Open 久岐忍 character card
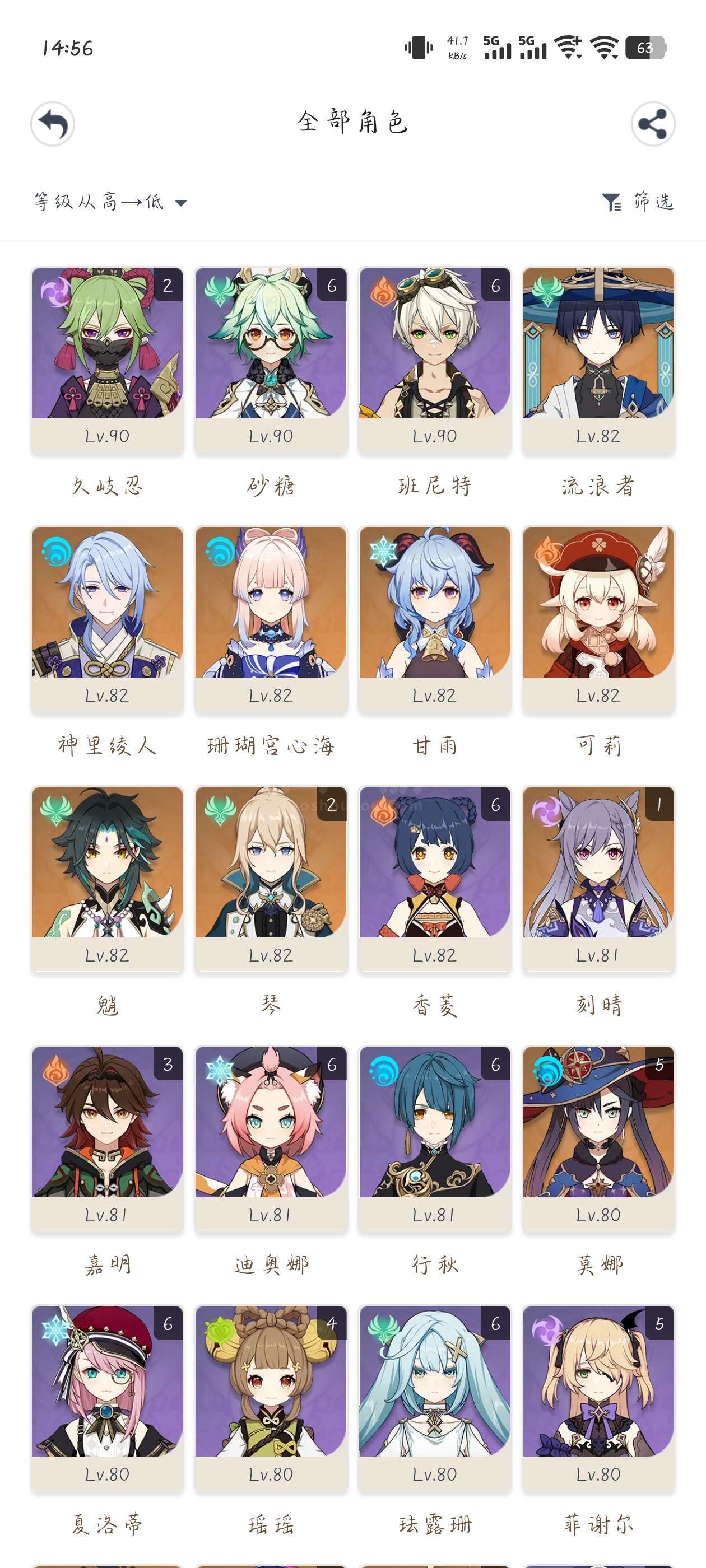Screen dimensions: 706x1568 pos(107,360)
